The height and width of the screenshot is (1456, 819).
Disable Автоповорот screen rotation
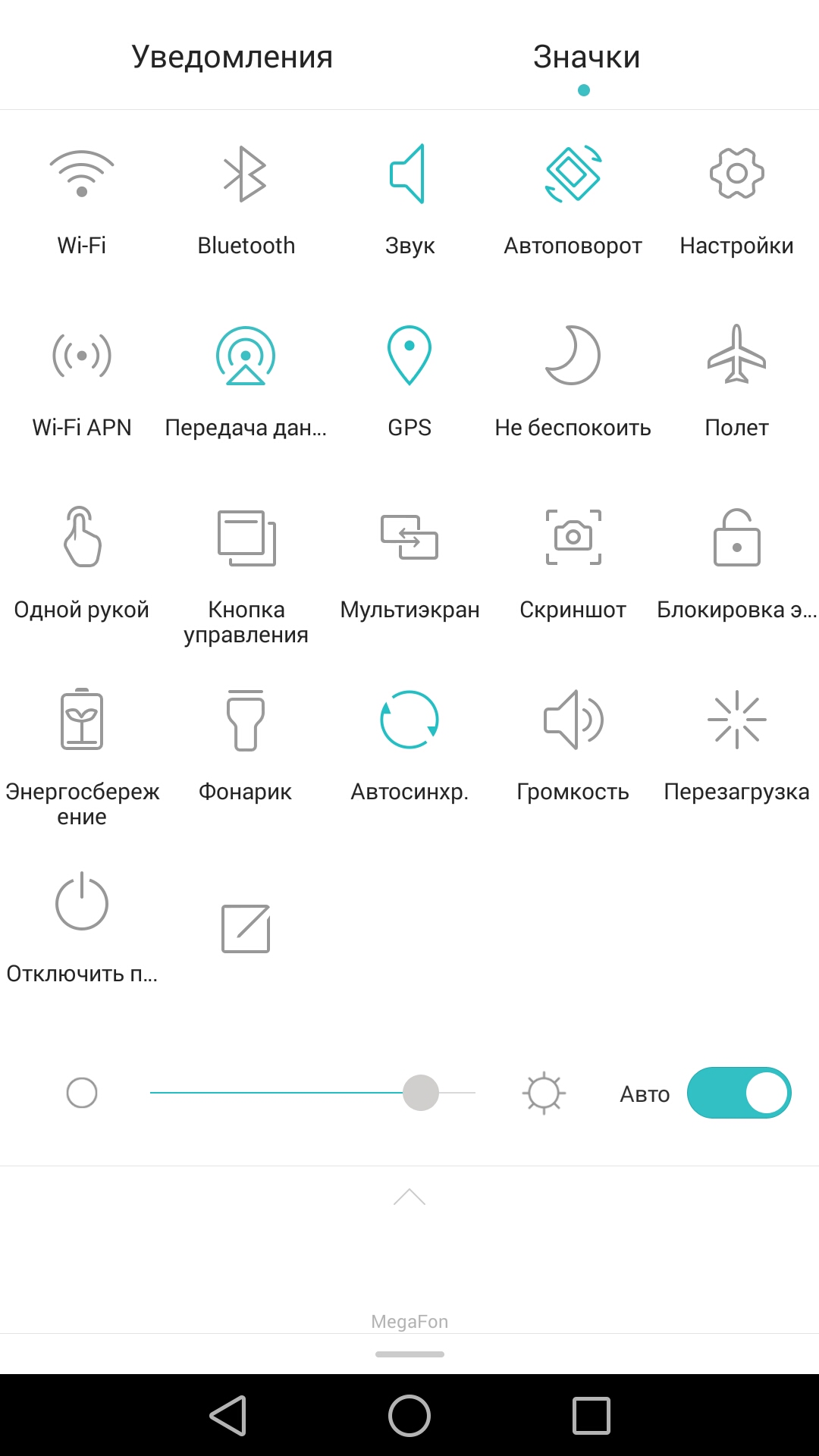pos(573,174)
